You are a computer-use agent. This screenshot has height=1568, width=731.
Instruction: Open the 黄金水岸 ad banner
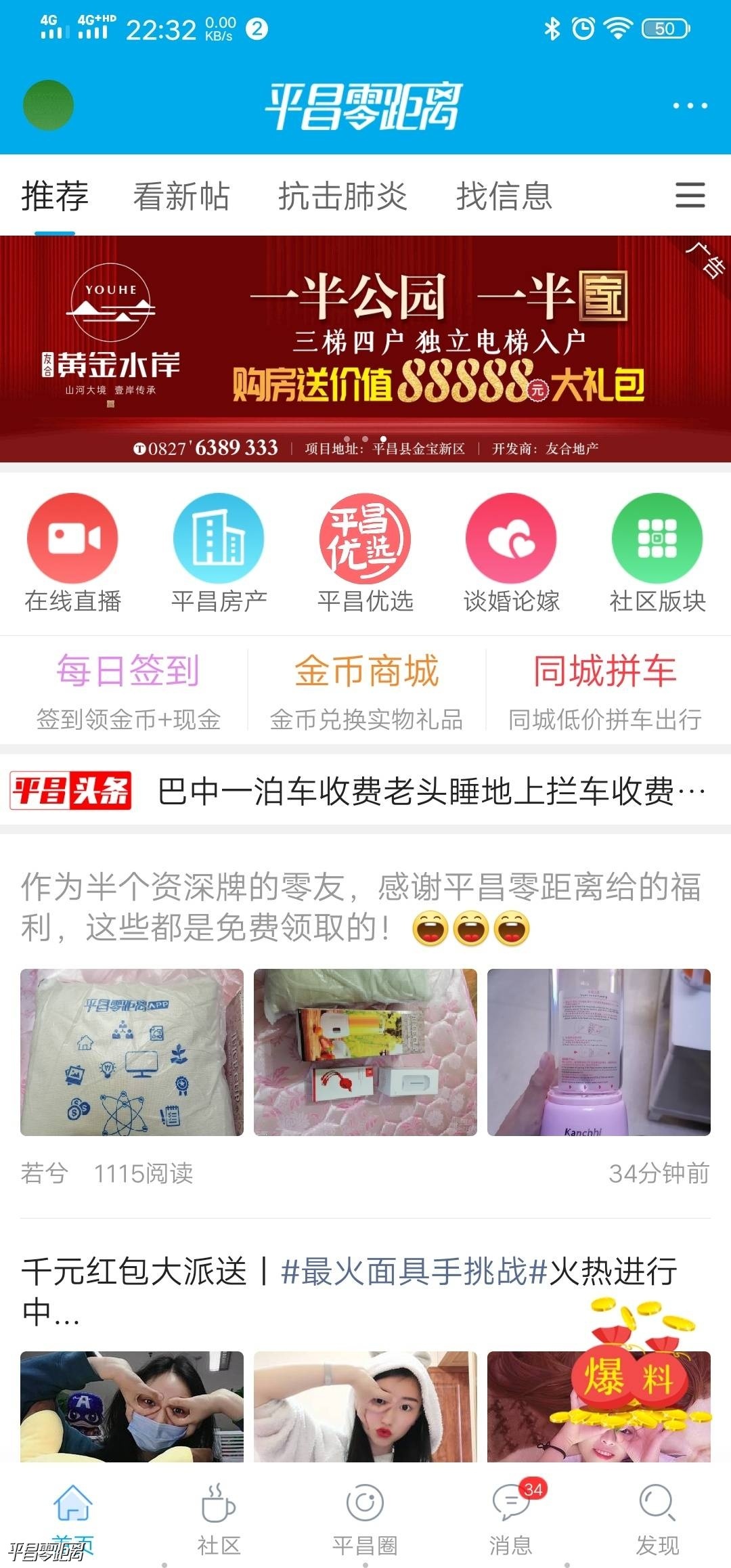pyautogui.click(x=365, y=349)
